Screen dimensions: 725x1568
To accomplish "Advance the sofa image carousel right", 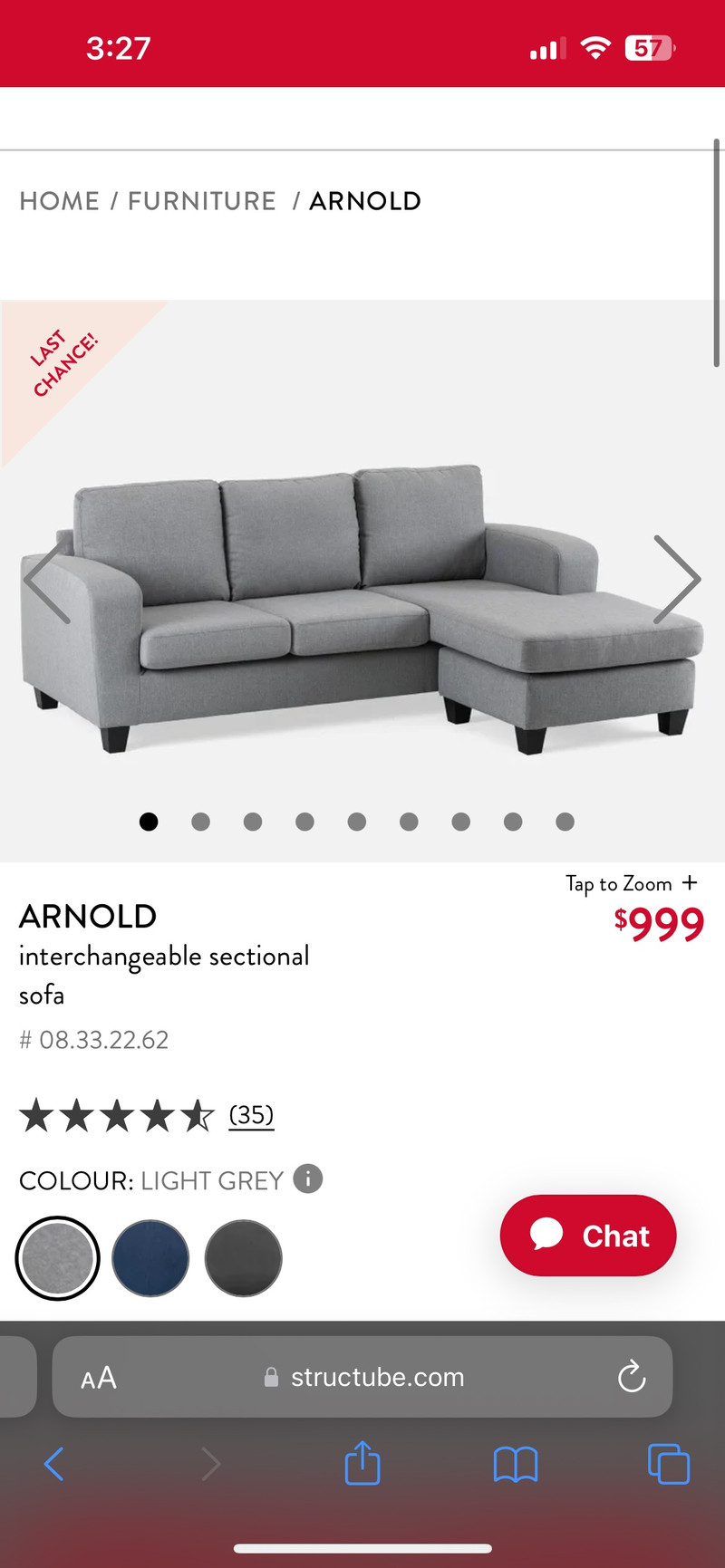I will 678,580.
